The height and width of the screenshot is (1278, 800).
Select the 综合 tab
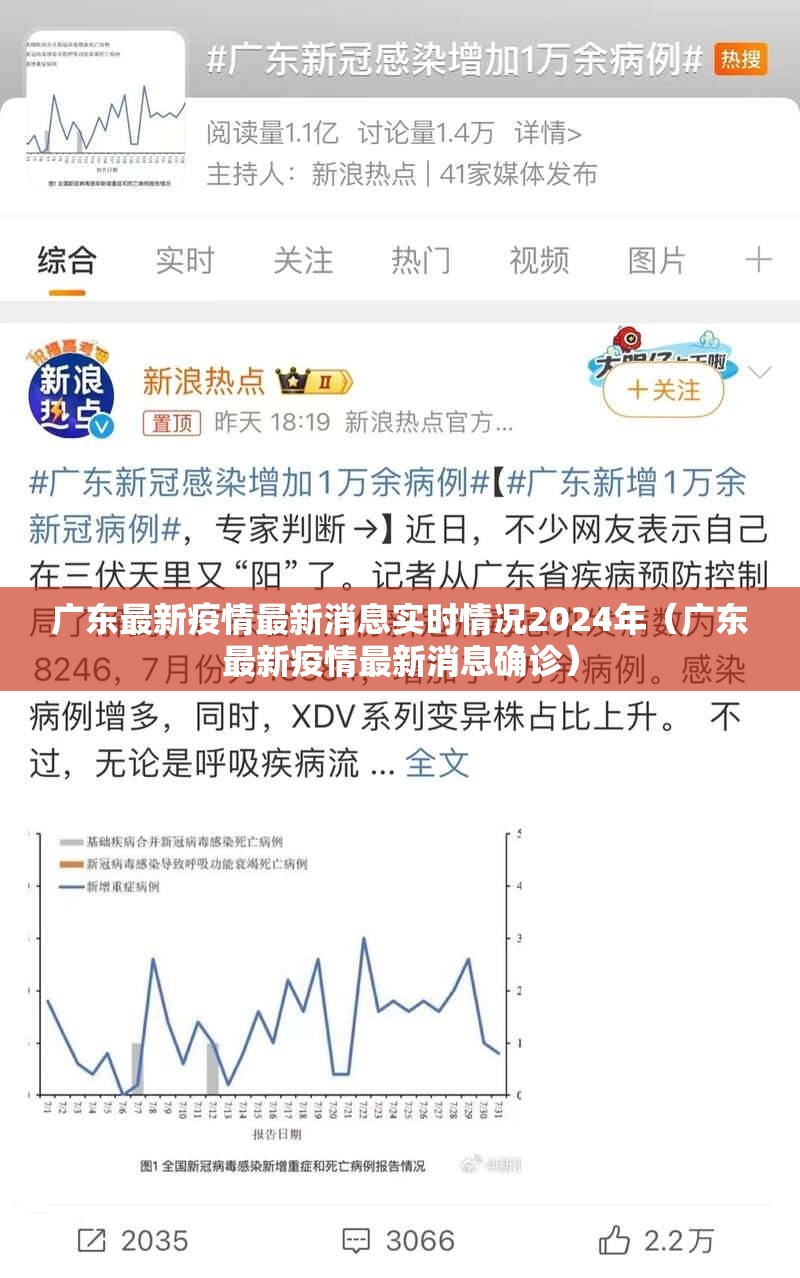(67, 261)
